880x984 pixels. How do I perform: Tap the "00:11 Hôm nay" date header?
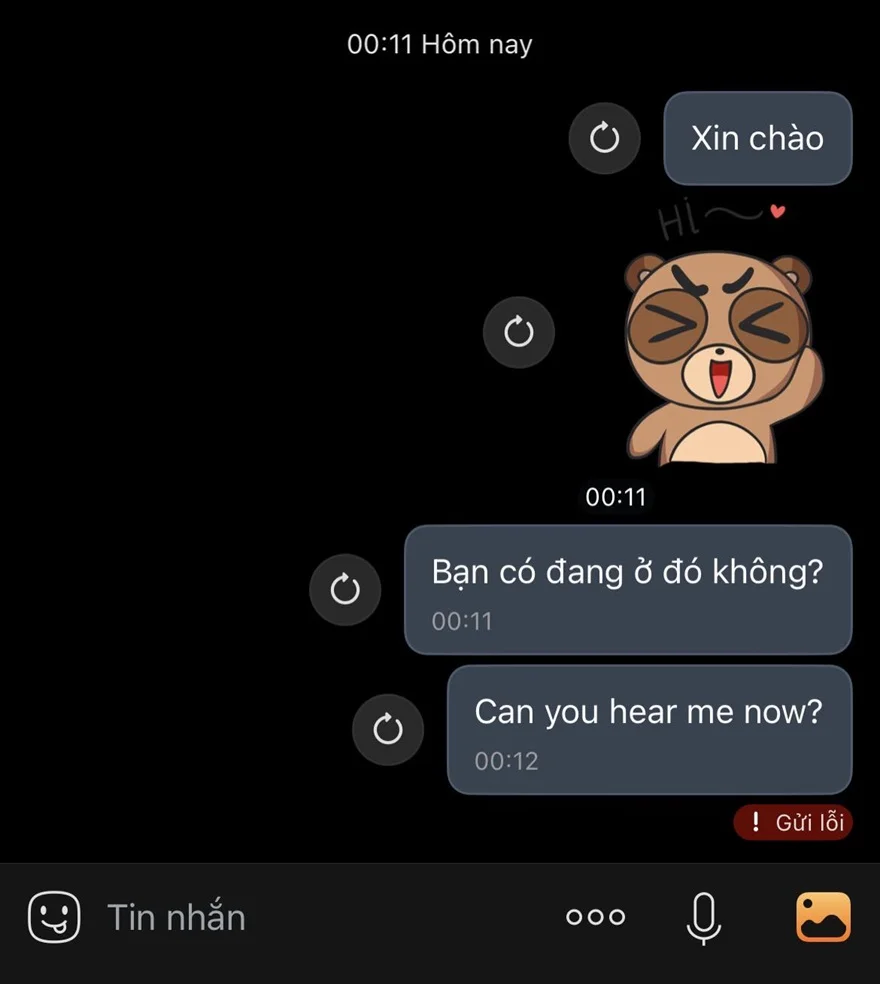(440, 43)
